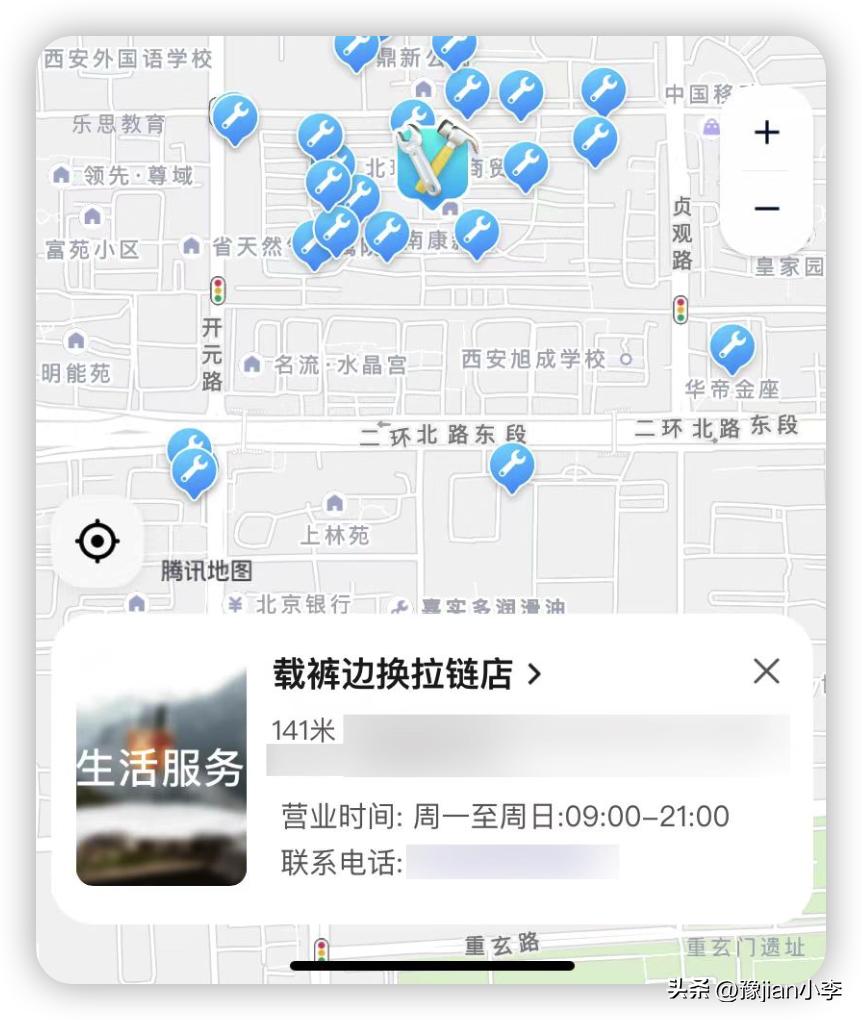Zoom in using the plus button
Image resolution: width=862 pixels, height=1020 pixels.
[x=766, y=131]
